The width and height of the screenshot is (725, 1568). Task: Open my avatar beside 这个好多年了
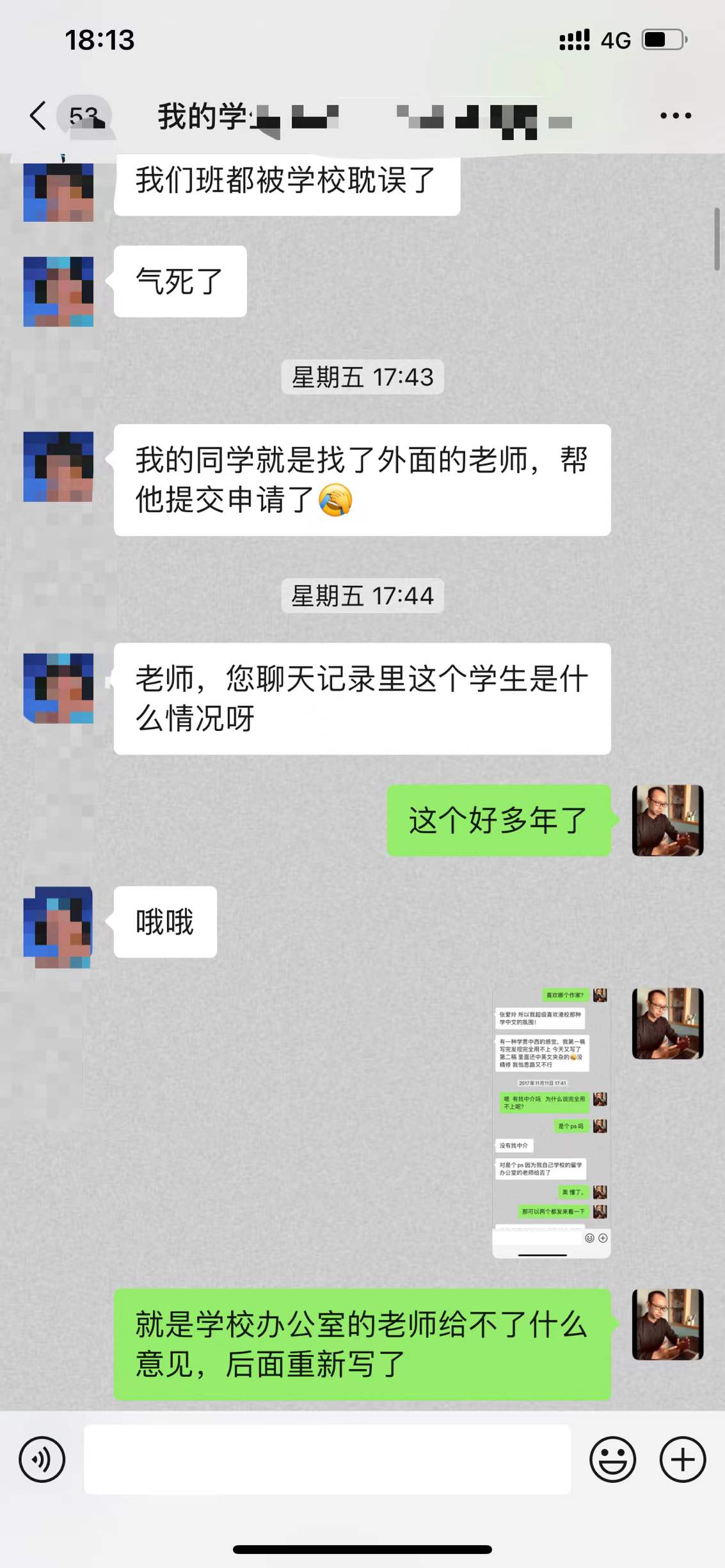667,820
